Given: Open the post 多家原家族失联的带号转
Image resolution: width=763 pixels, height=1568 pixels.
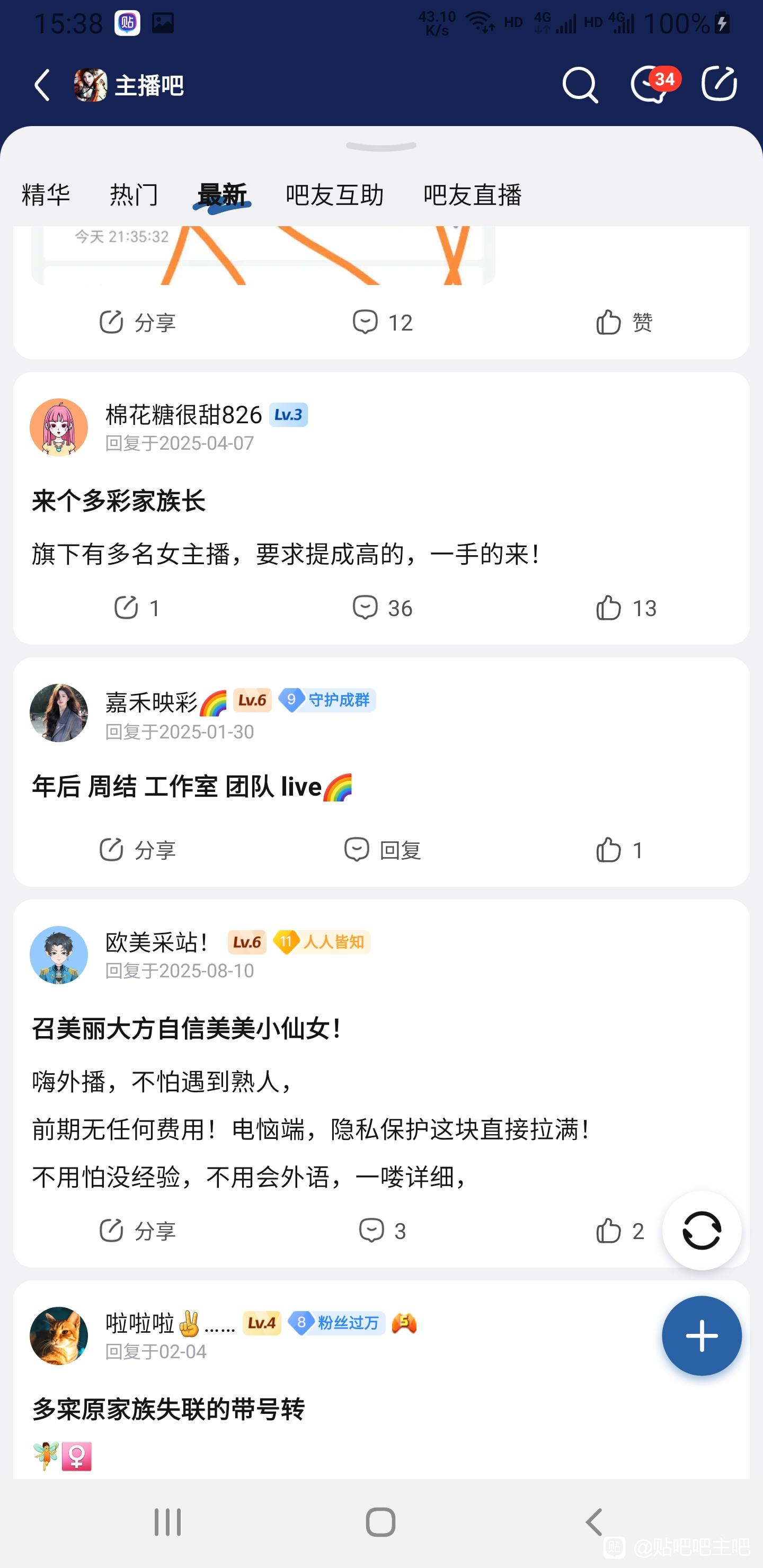Looking at the screenshot, I should point(168,1409).
